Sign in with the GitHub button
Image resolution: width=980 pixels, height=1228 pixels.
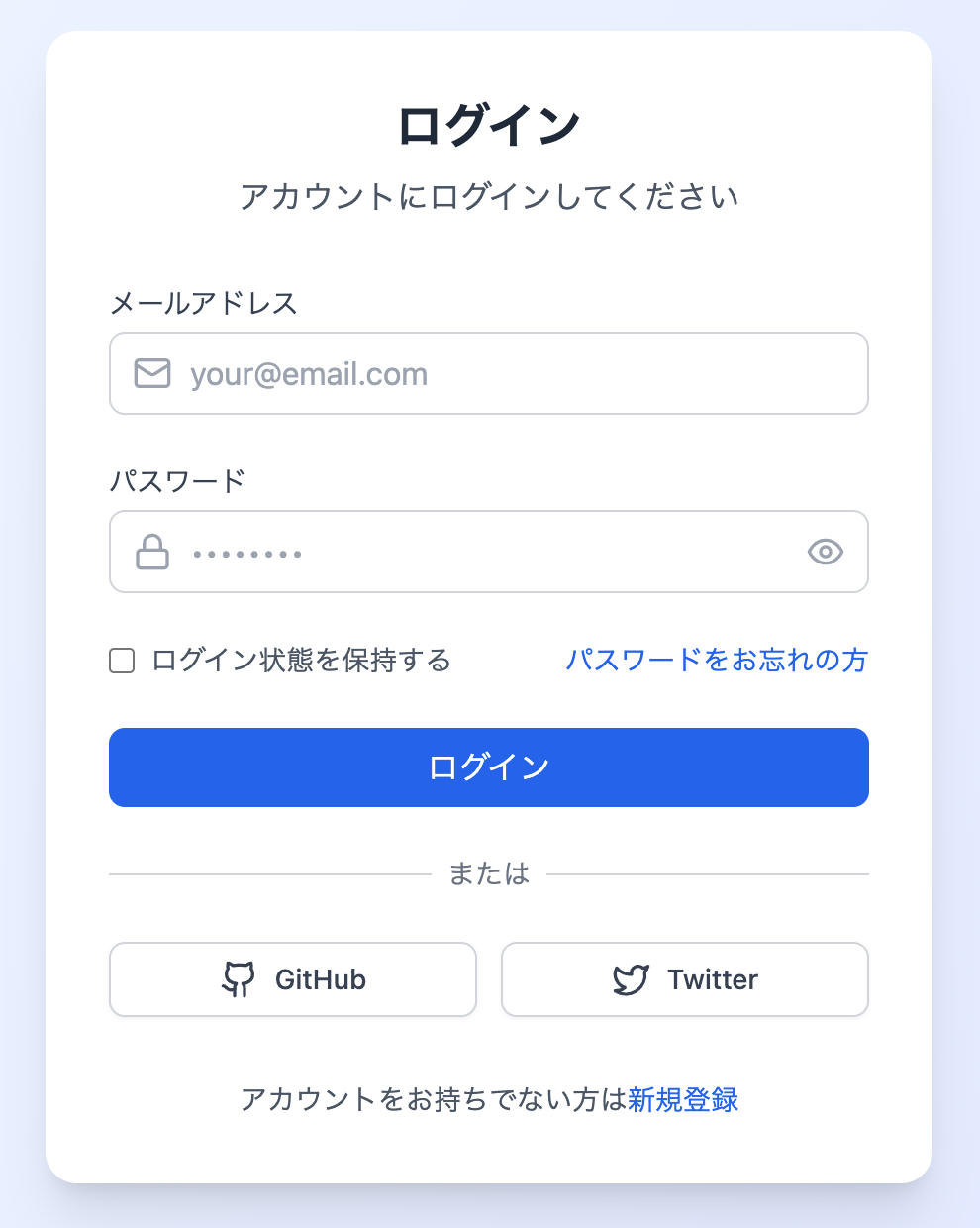pos(293,979)
